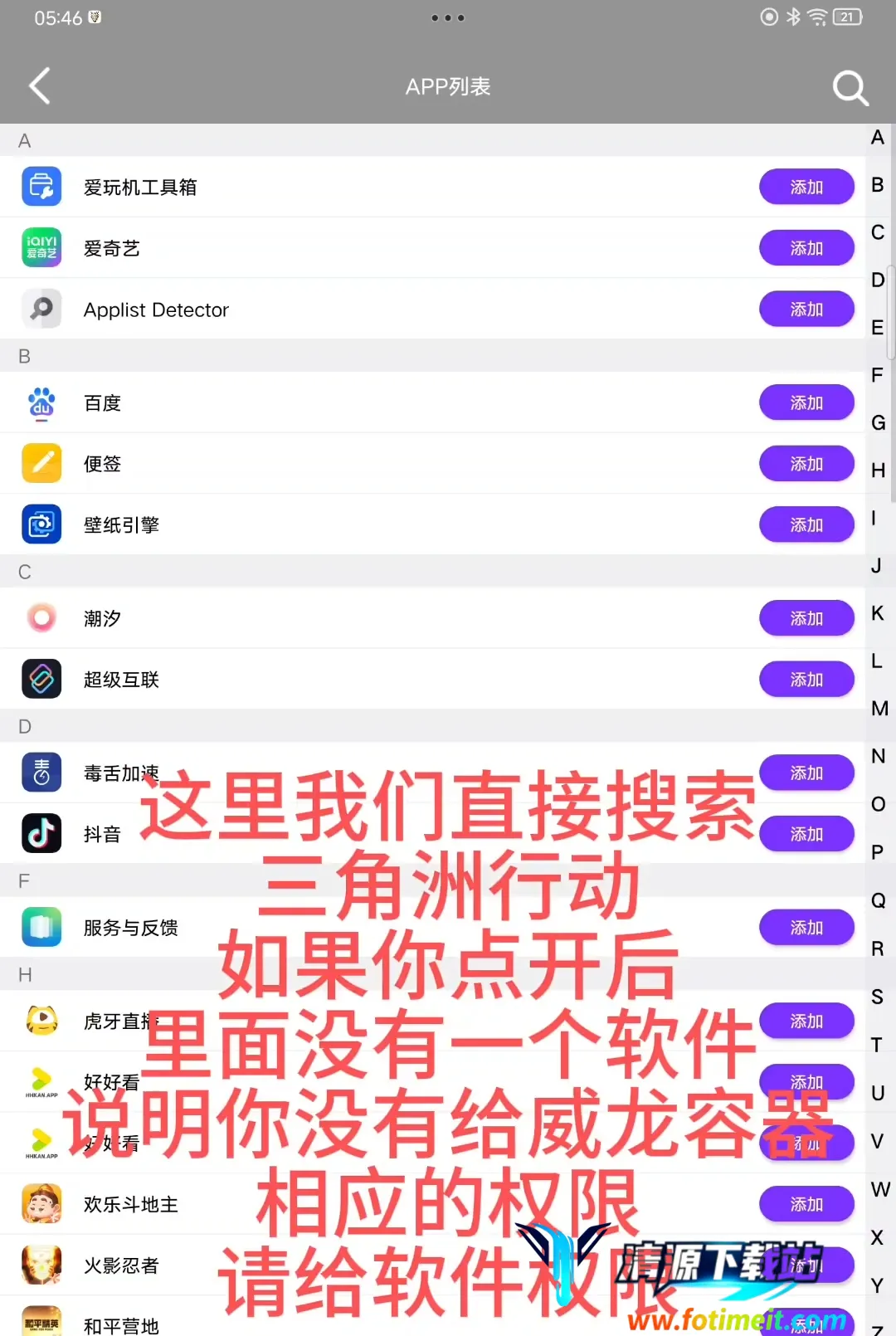Screen dimensions: 896x1336
Task: Add 虎牙直播 with 添加
Action: pyautogui.click(x=806, y=1021)
